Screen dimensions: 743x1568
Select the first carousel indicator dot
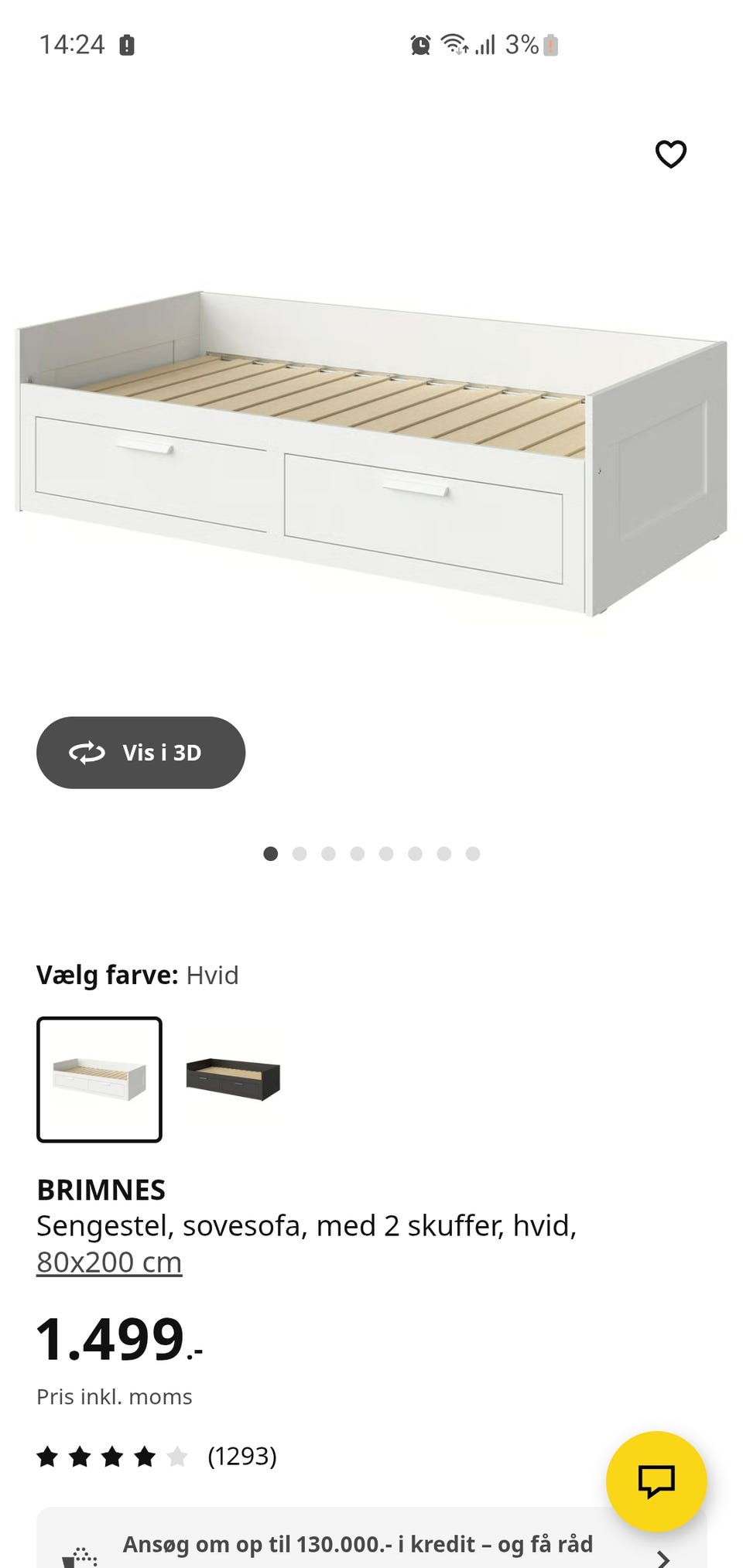click(271, 853)
